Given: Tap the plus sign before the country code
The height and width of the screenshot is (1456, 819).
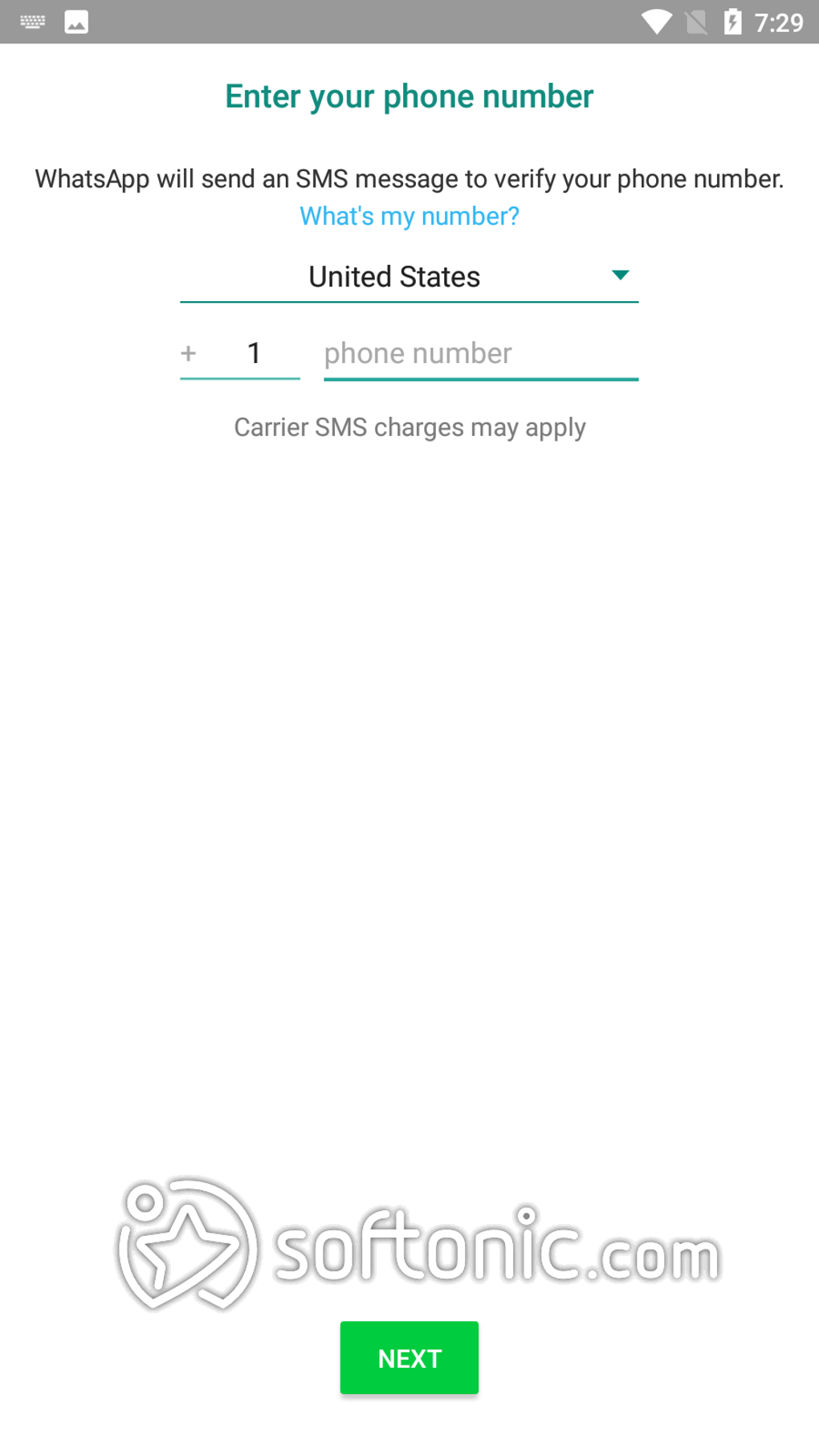Looking at the screenshot, I should pyautogui.click(x=188, y=353).
